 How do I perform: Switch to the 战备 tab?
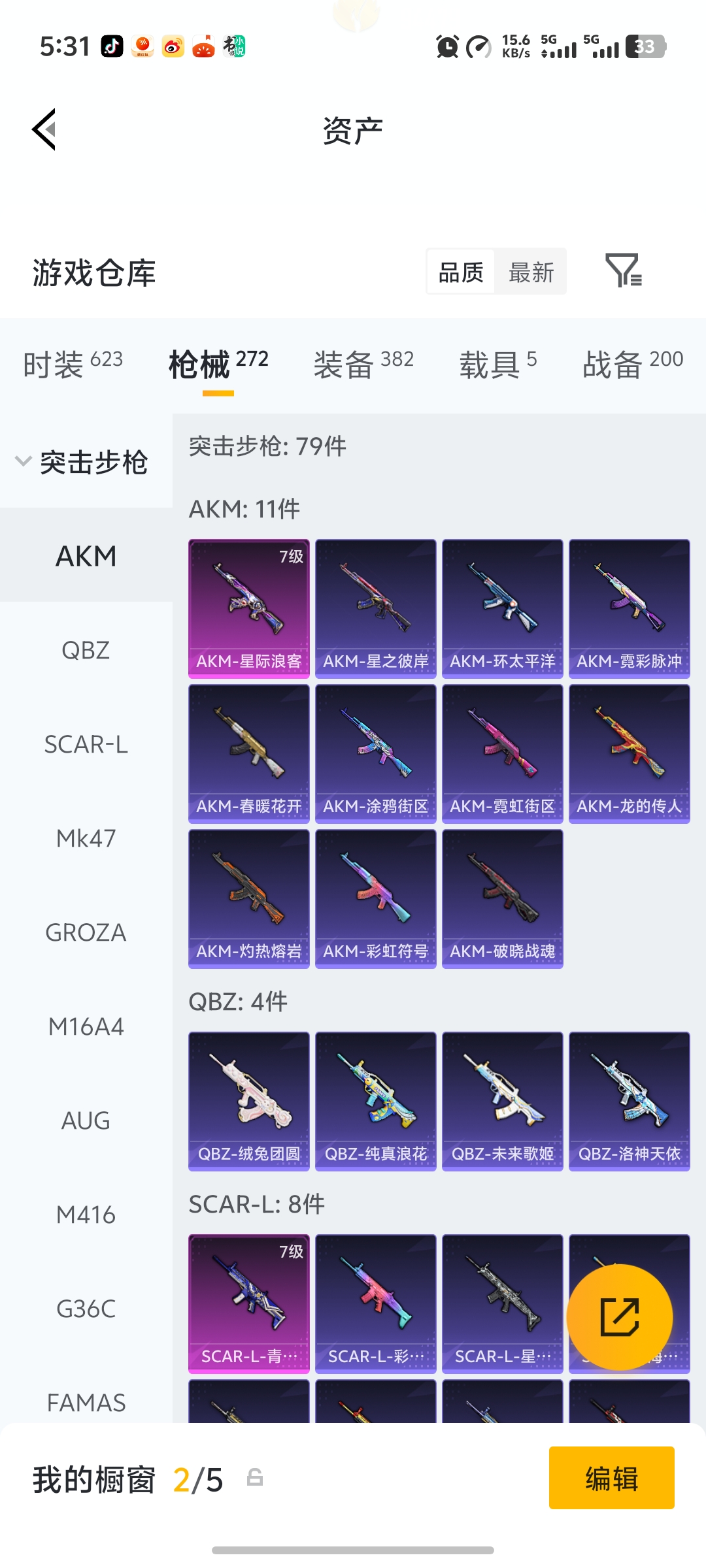click(632, 363)
